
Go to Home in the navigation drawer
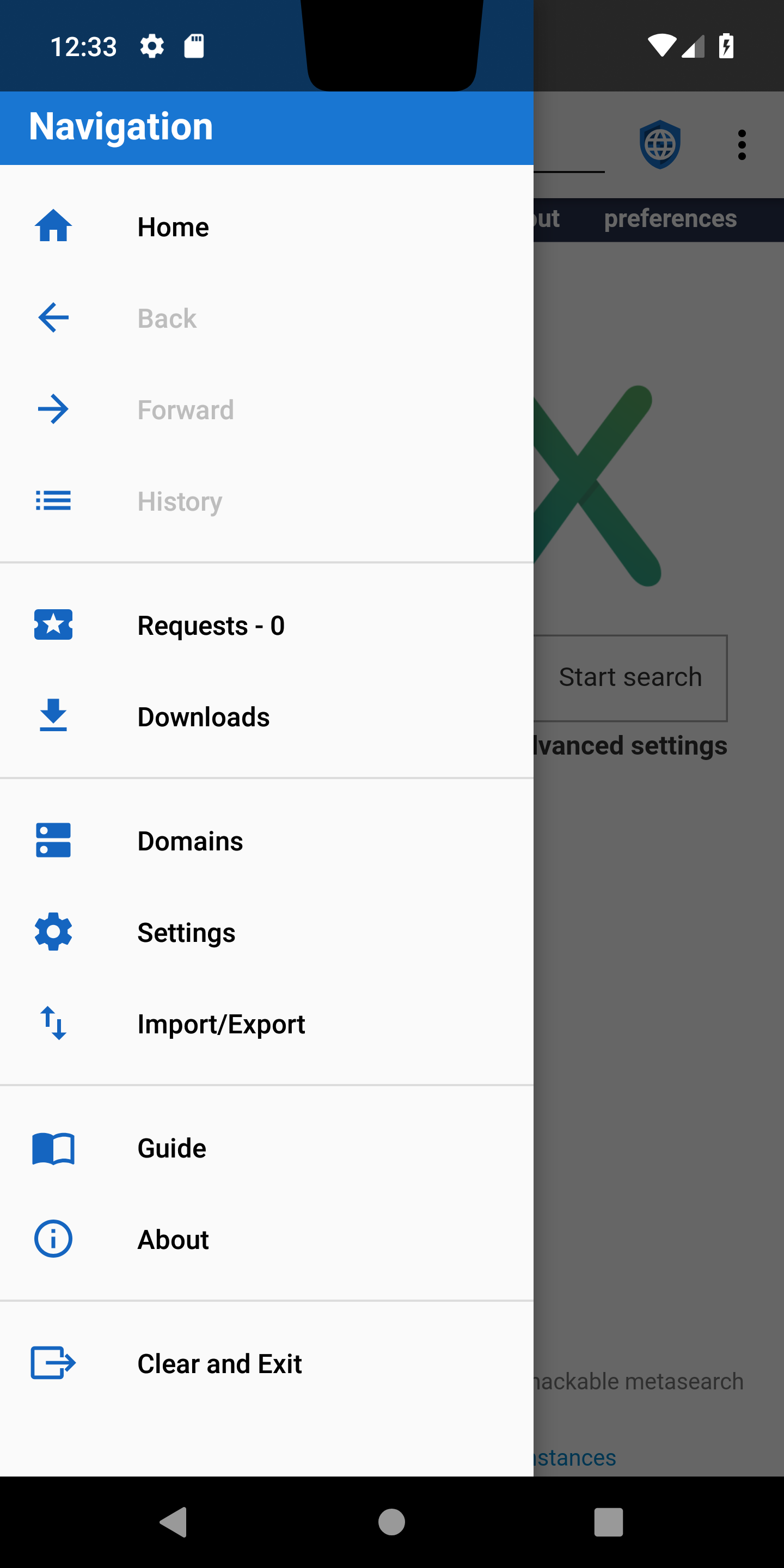[267, 227]
